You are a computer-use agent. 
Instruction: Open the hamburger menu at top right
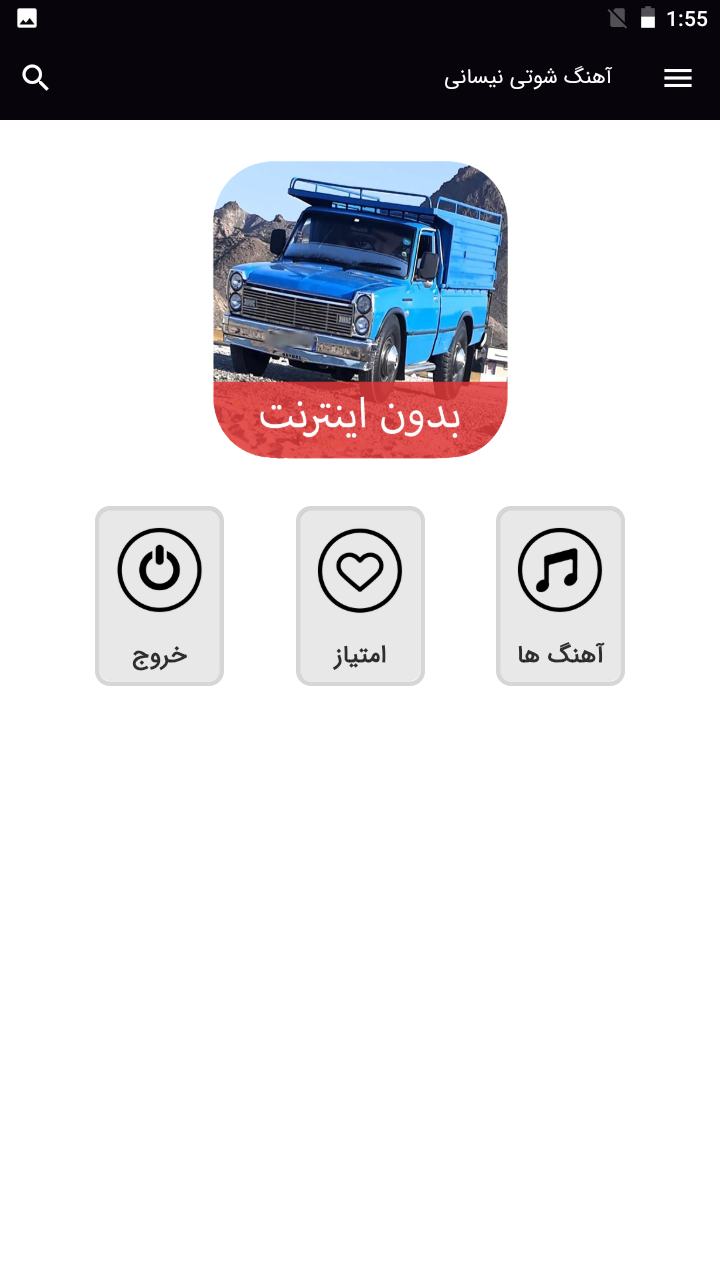(x=678, y=78)
